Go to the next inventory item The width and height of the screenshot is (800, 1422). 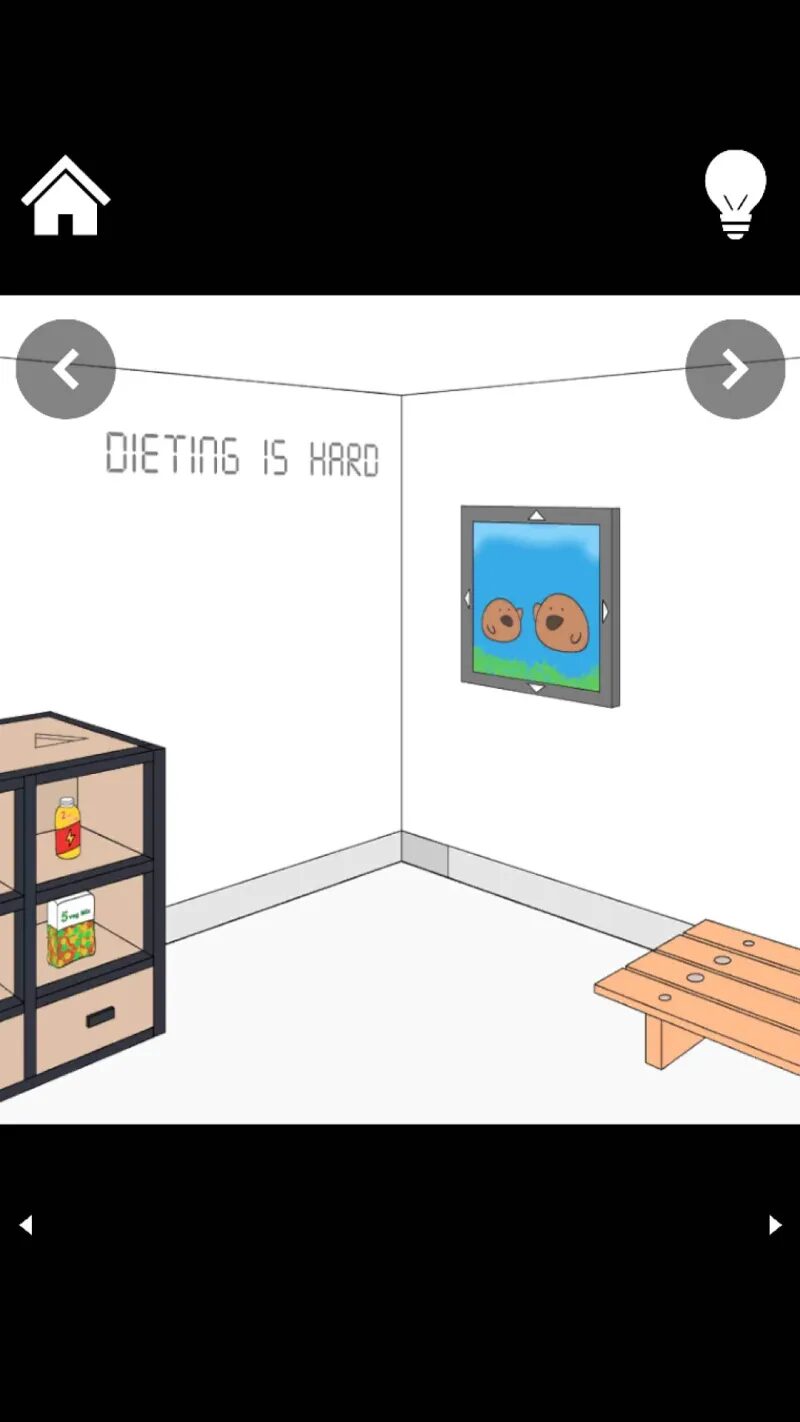774,1225
